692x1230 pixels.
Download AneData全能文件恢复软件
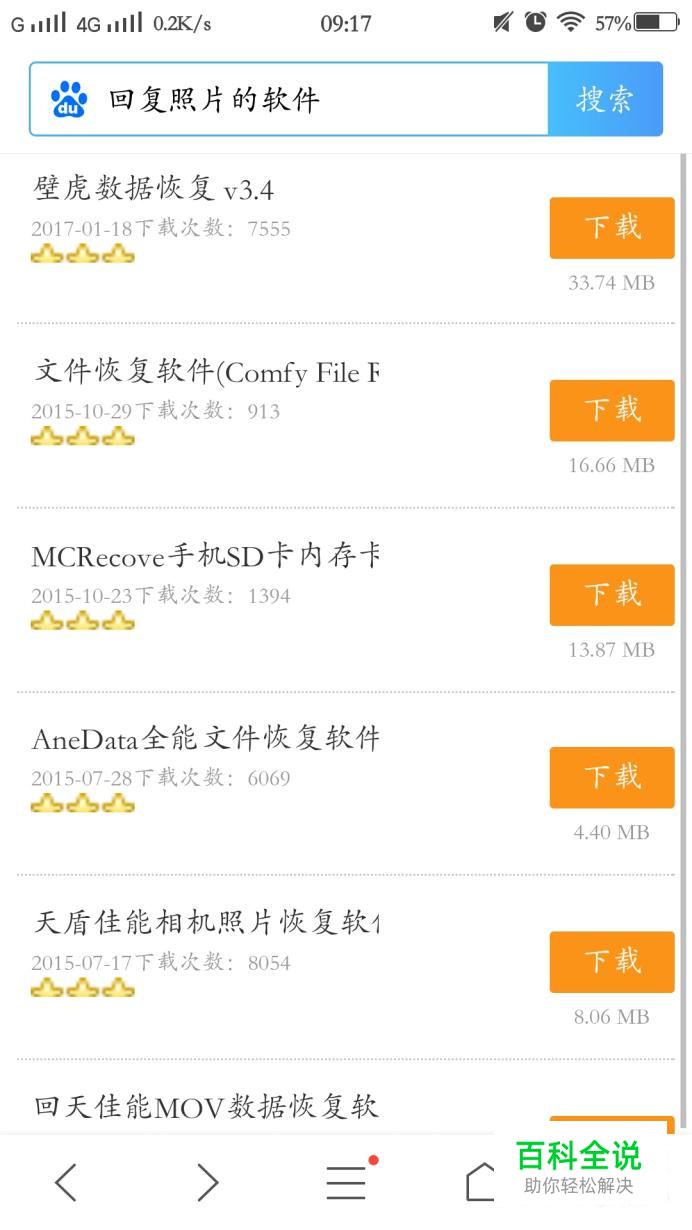click(612, 777)
